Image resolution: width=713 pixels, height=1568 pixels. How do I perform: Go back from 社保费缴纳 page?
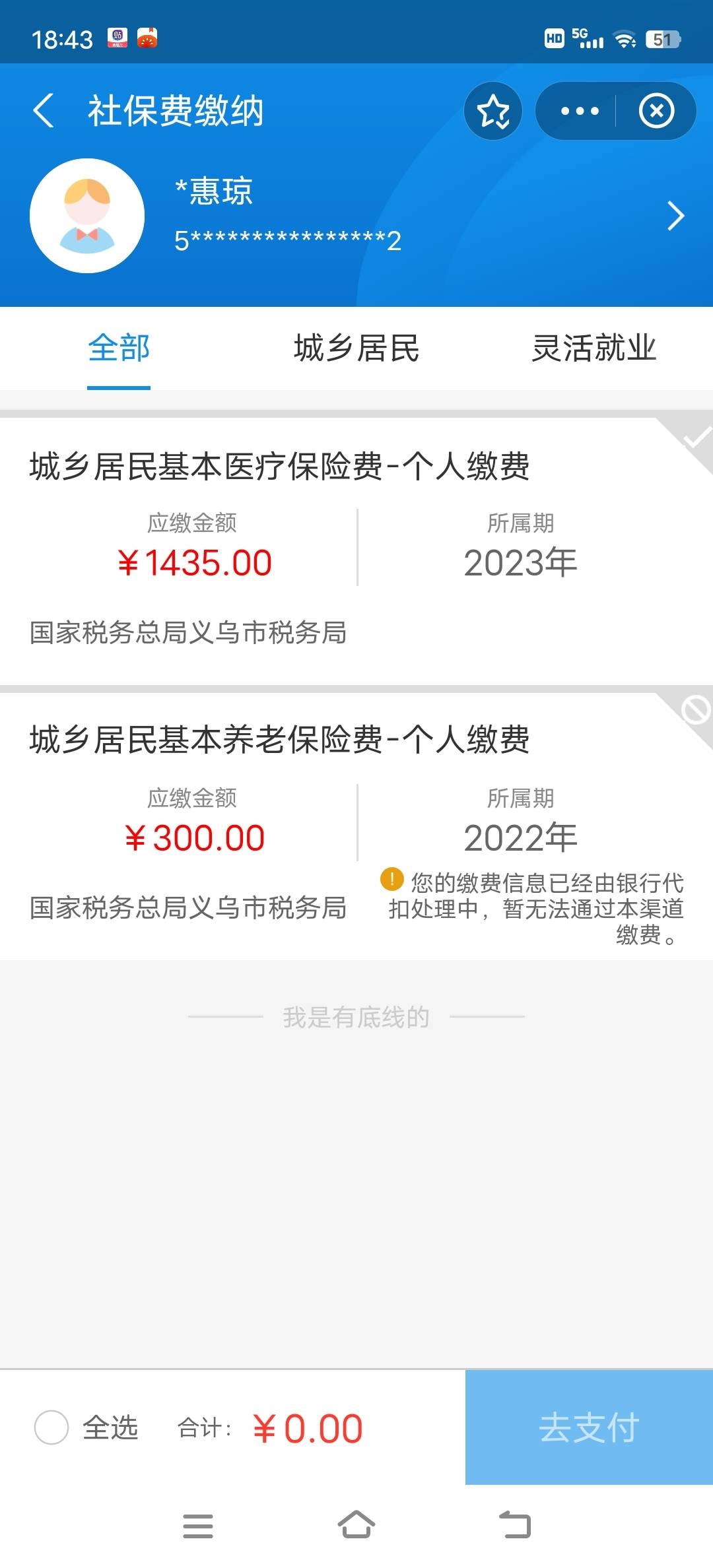point(44,110)
